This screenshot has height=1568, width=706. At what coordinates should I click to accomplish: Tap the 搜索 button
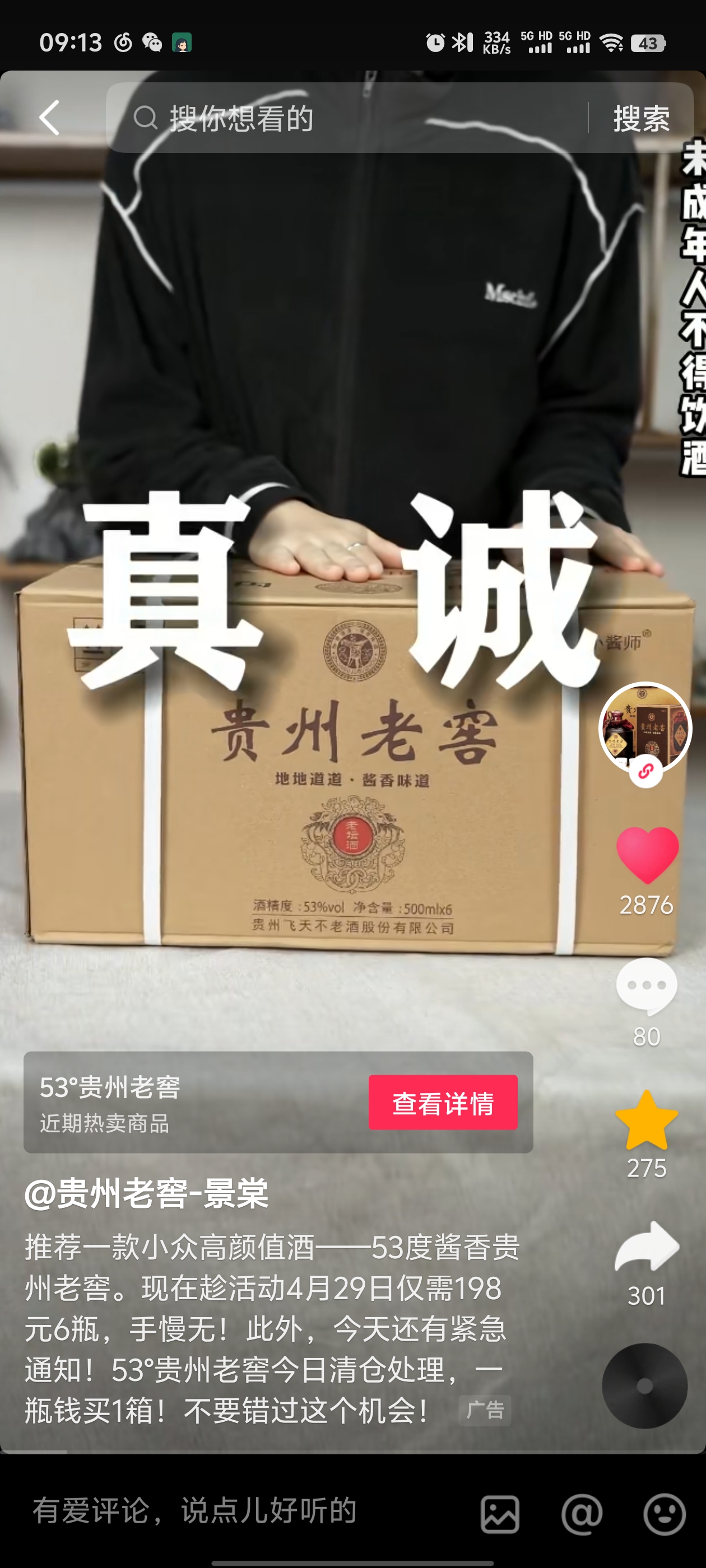pyautogui.click(x=642, y=118)
